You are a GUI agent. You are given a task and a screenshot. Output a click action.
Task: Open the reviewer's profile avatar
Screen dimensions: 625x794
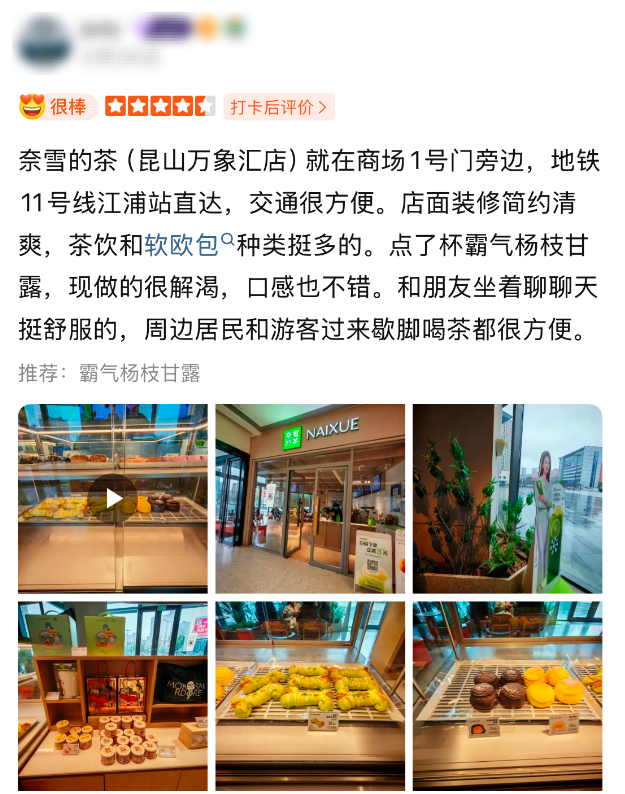point(45,40)
